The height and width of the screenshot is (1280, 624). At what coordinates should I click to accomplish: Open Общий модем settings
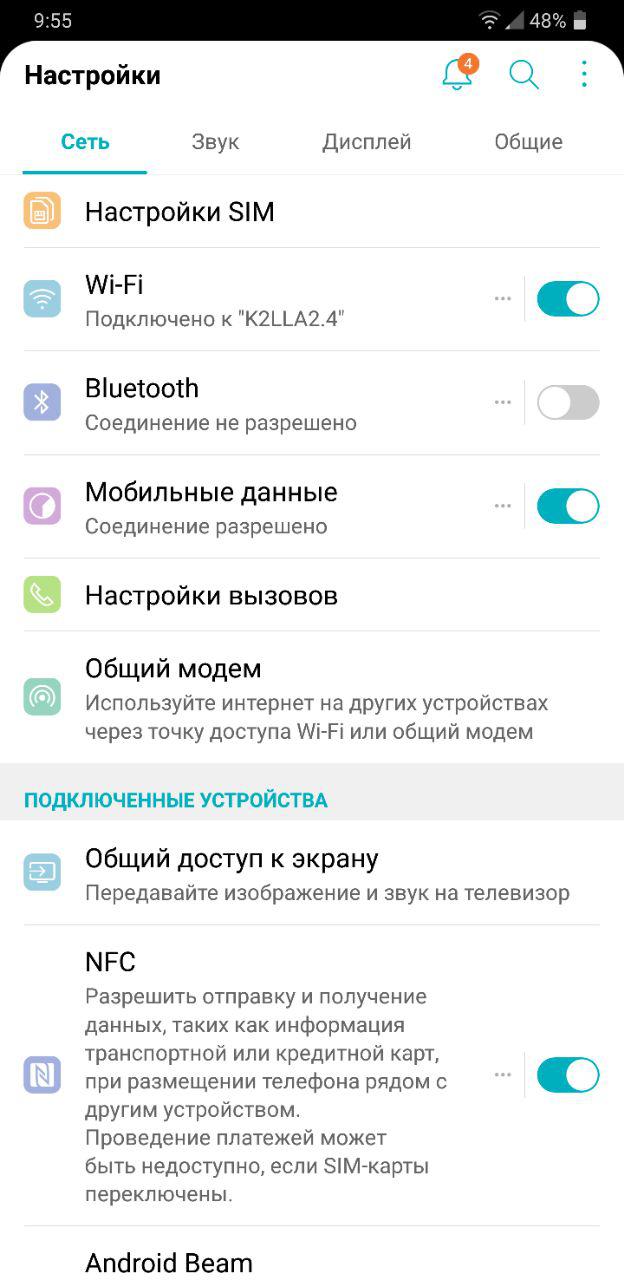(x=312, y=698)
